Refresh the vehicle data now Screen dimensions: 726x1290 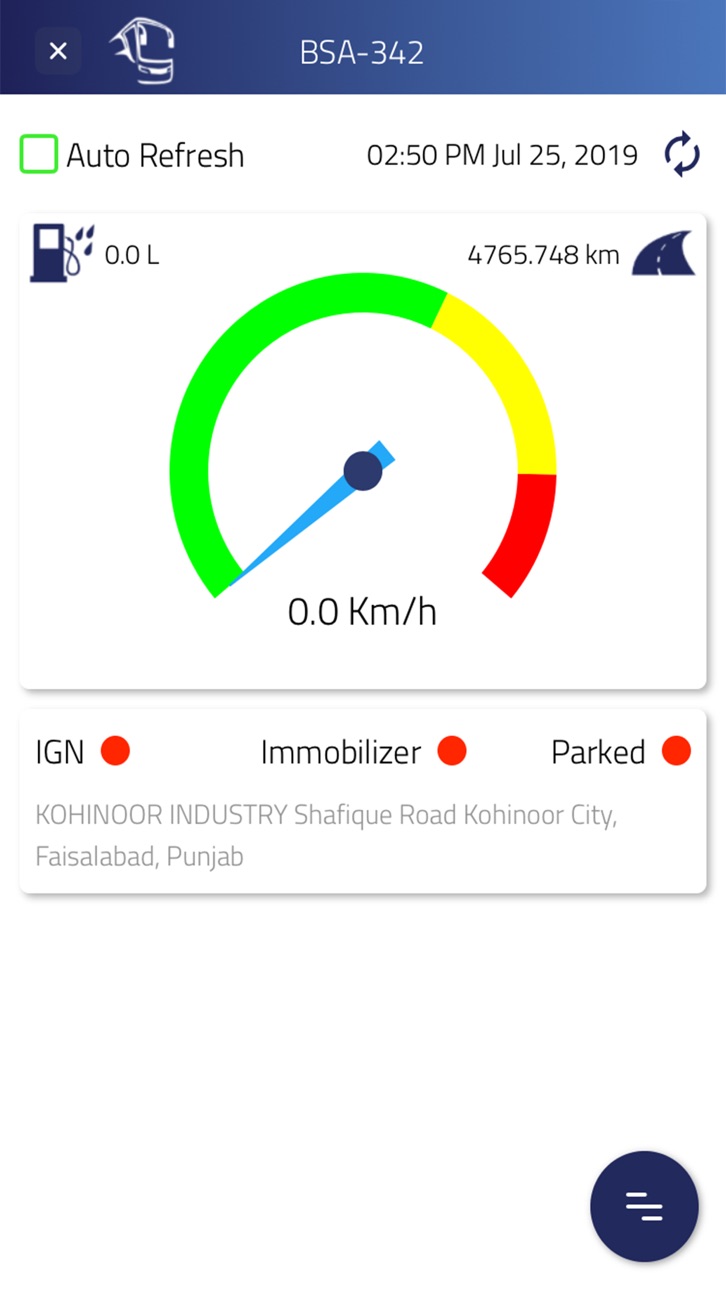pos(682,156)
